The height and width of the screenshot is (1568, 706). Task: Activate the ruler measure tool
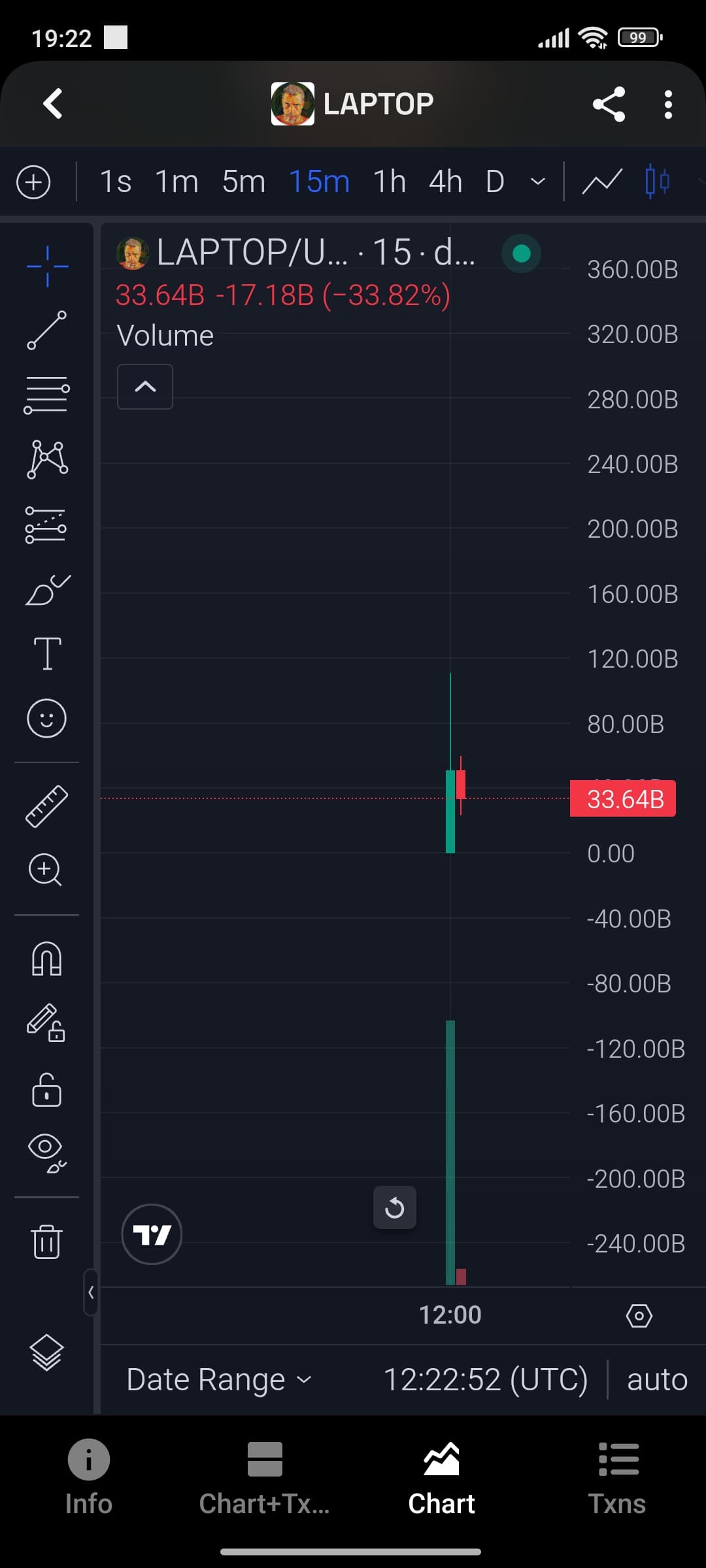tap(46, 806)
